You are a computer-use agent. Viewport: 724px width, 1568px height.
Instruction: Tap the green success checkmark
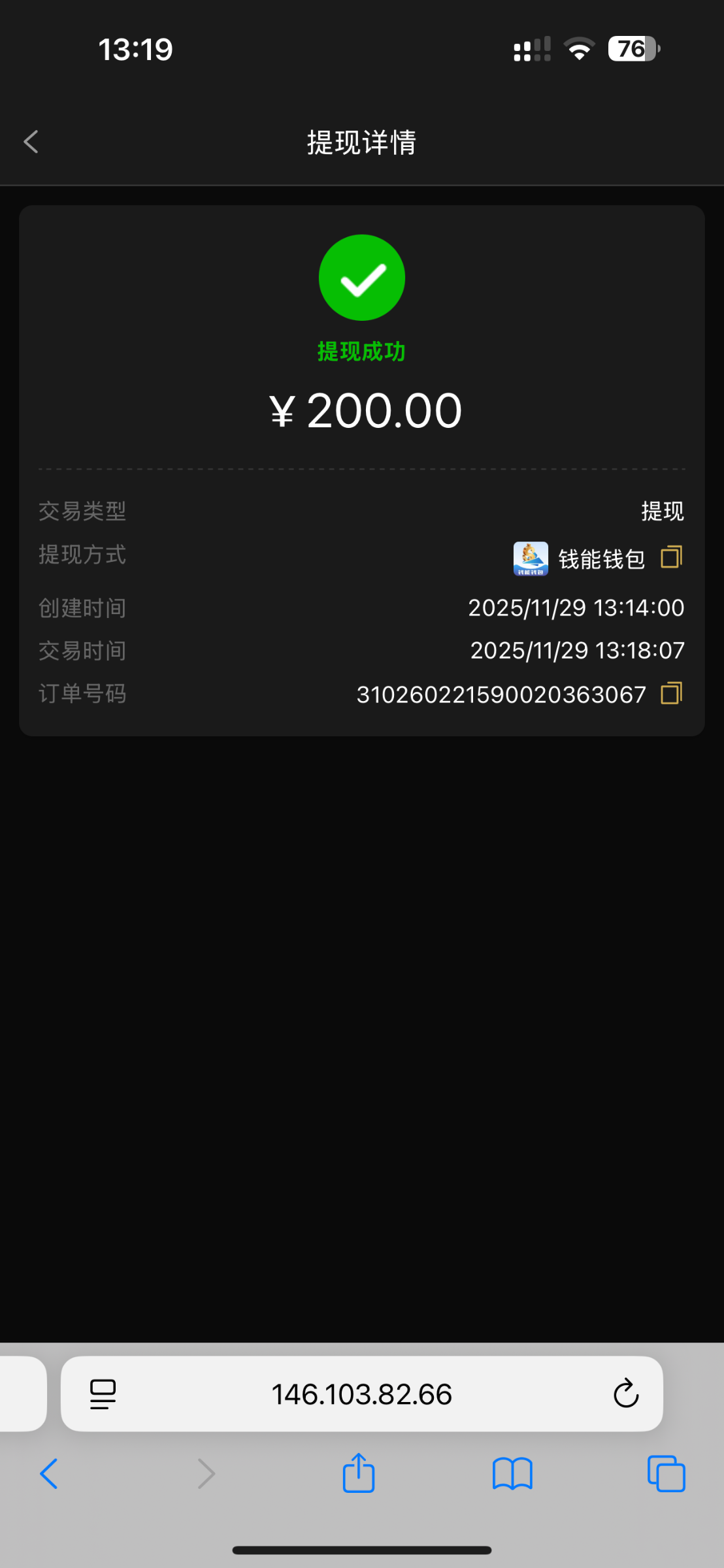361,277
